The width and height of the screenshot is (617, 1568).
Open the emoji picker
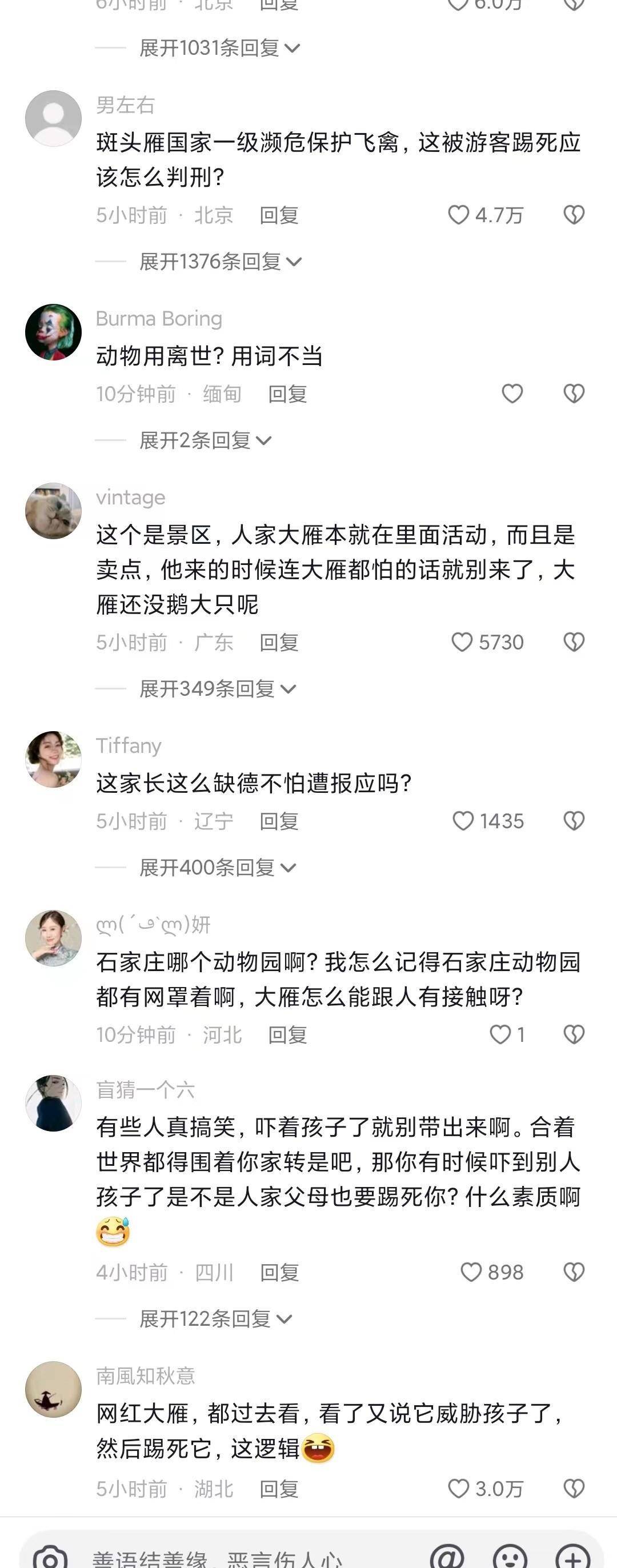(510, 1557)
